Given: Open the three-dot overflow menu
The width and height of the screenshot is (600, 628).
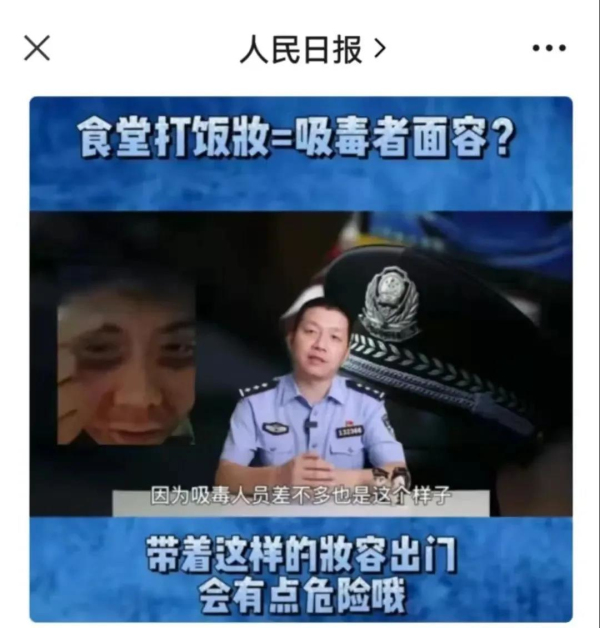Looking at the screenshot, I should pos(549,48).
